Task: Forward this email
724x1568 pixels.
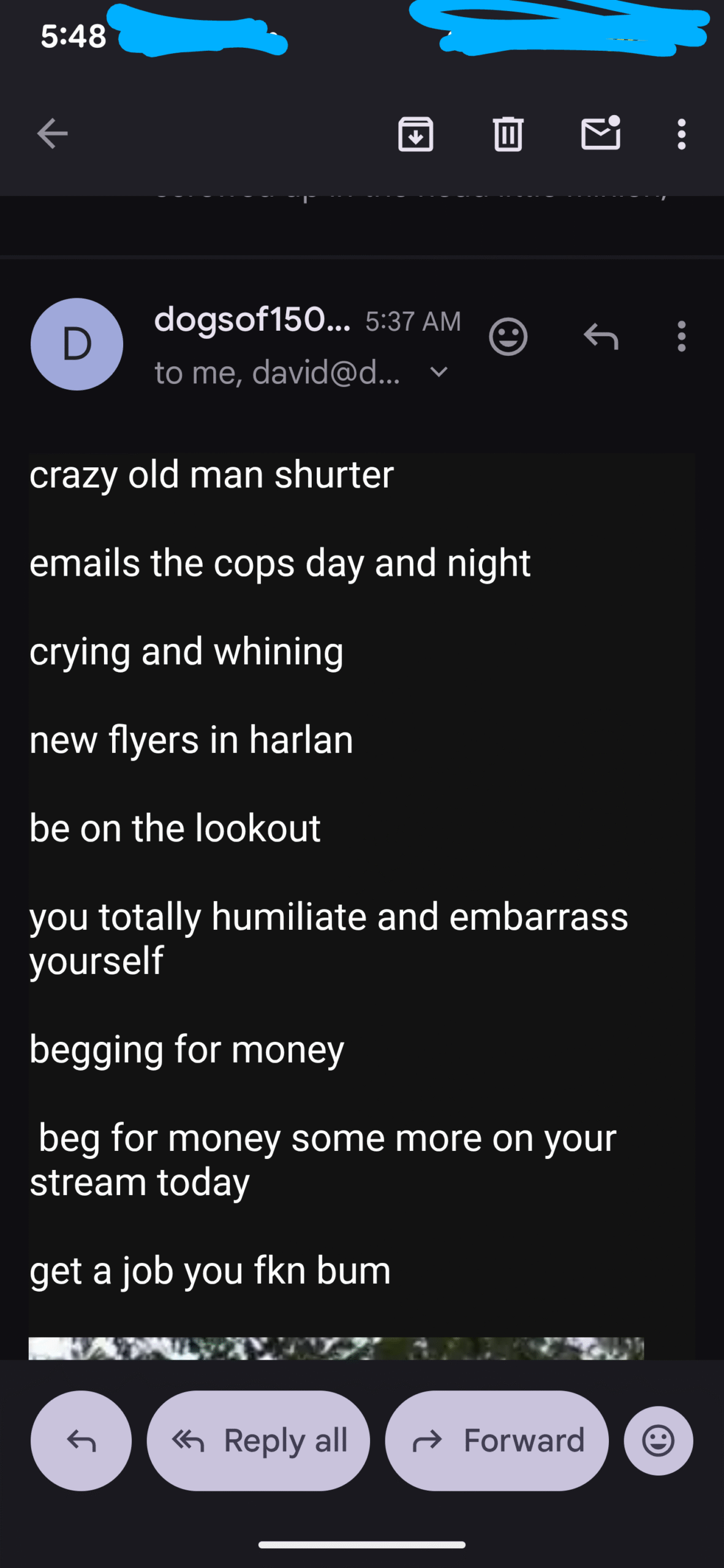Action: 497,1441
